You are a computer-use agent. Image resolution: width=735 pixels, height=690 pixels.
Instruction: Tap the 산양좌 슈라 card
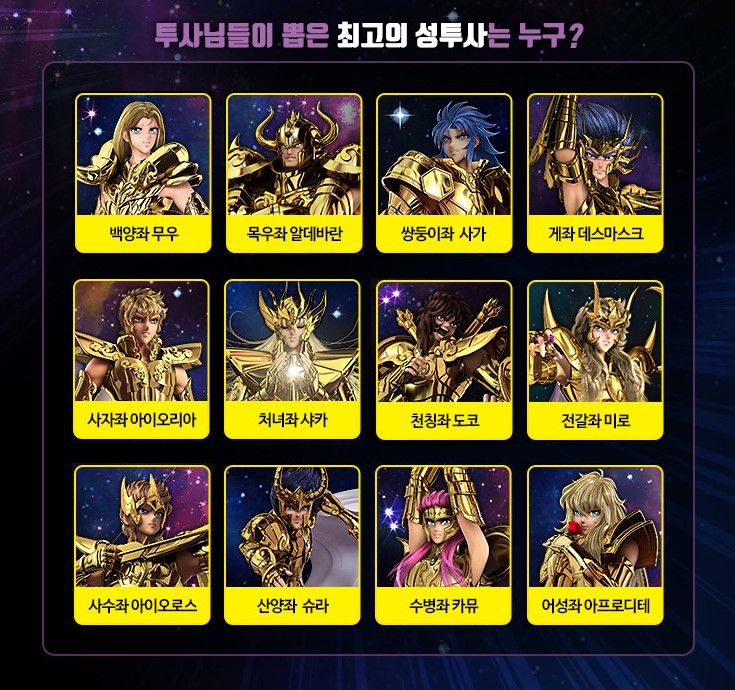pos(292,544)
